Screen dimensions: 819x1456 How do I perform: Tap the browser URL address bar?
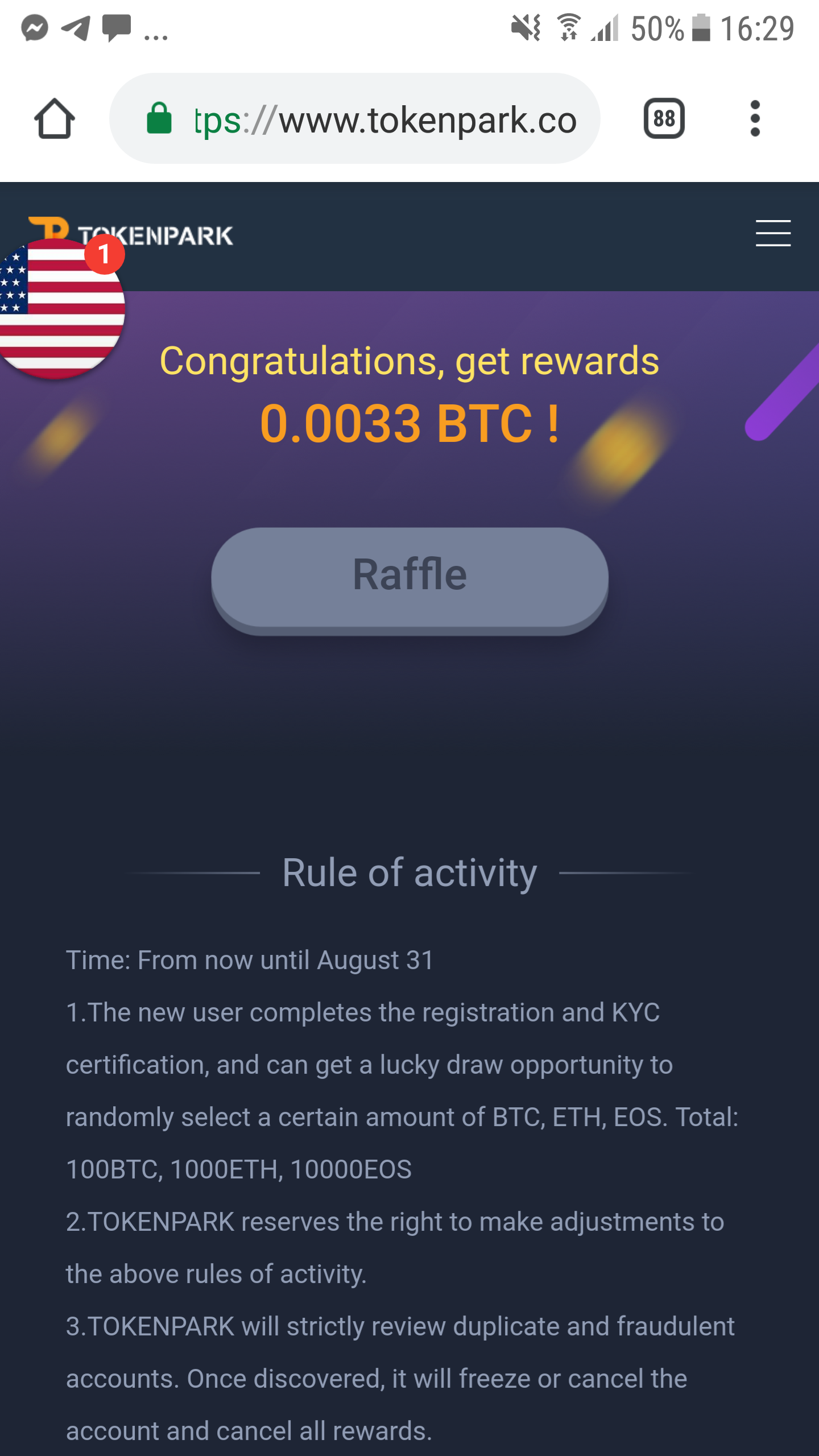(364, 119)
